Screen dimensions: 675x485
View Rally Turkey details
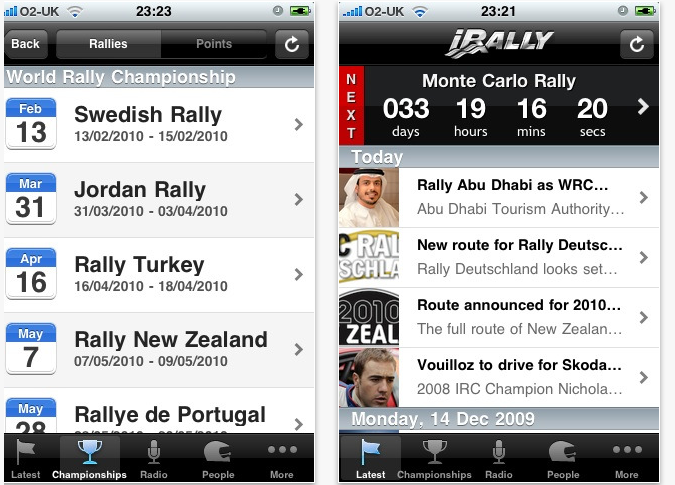point(160,275)
